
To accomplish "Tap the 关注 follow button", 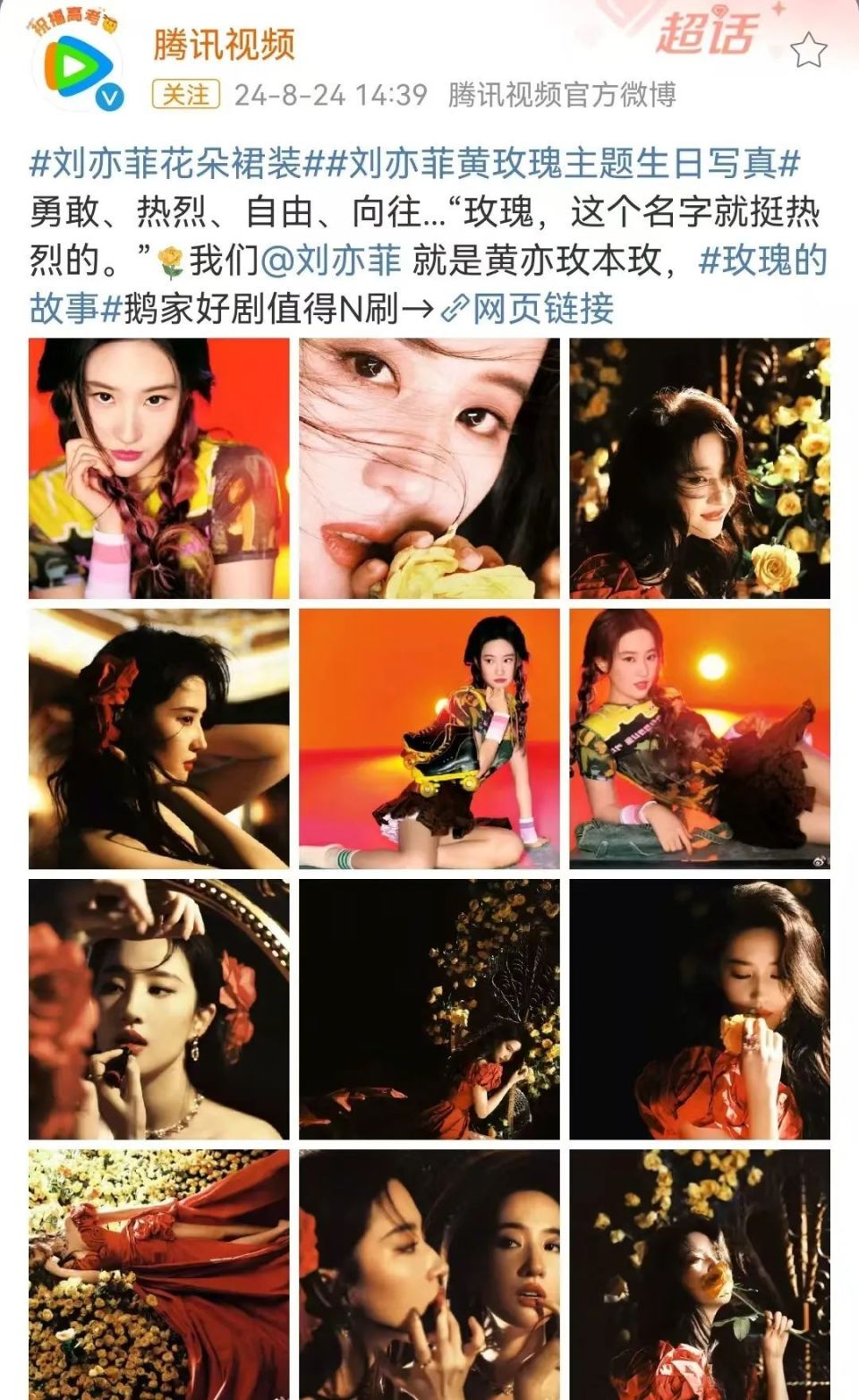I will pos(186,94).
